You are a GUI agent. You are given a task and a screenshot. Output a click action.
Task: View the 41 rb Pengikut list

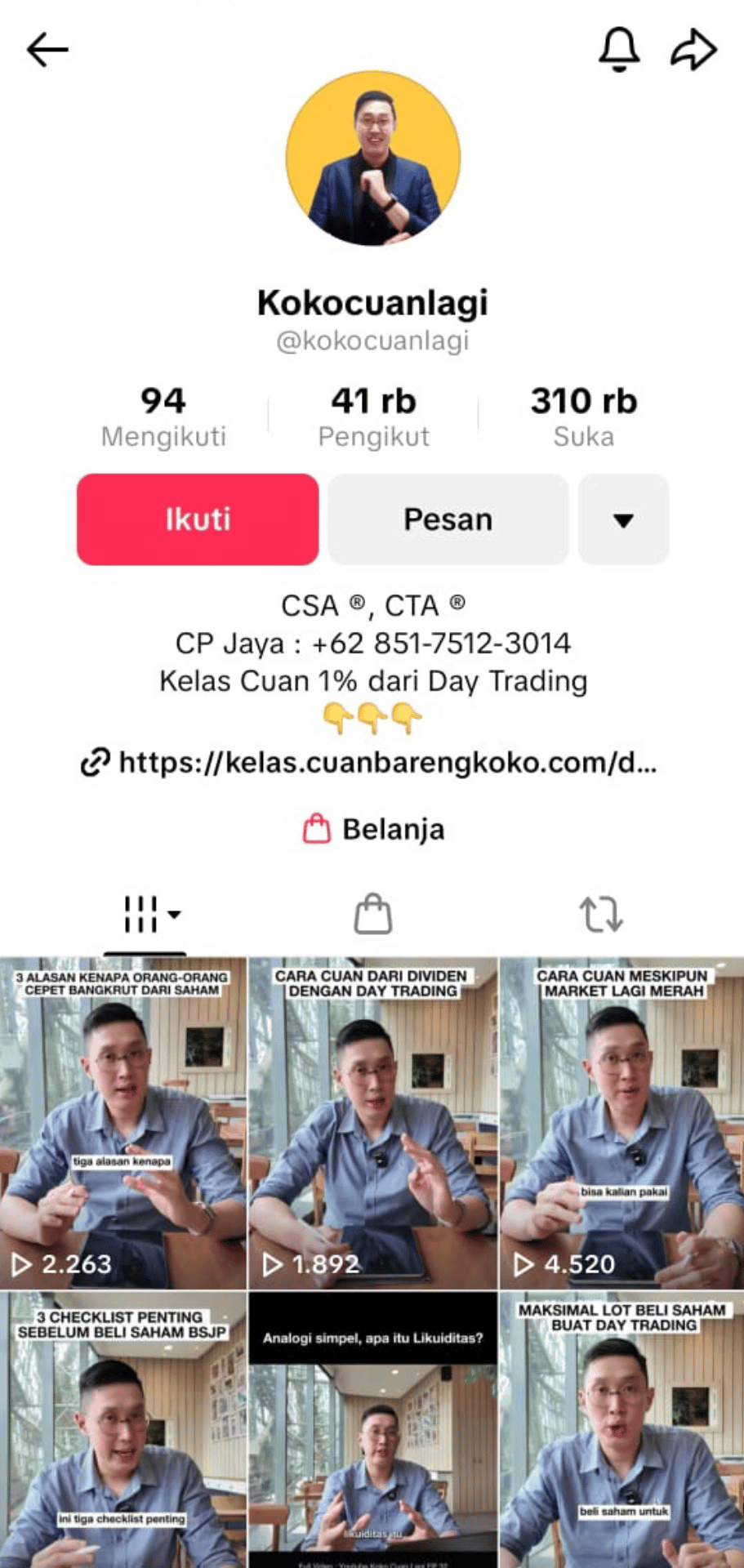click(x=373, y=416)
